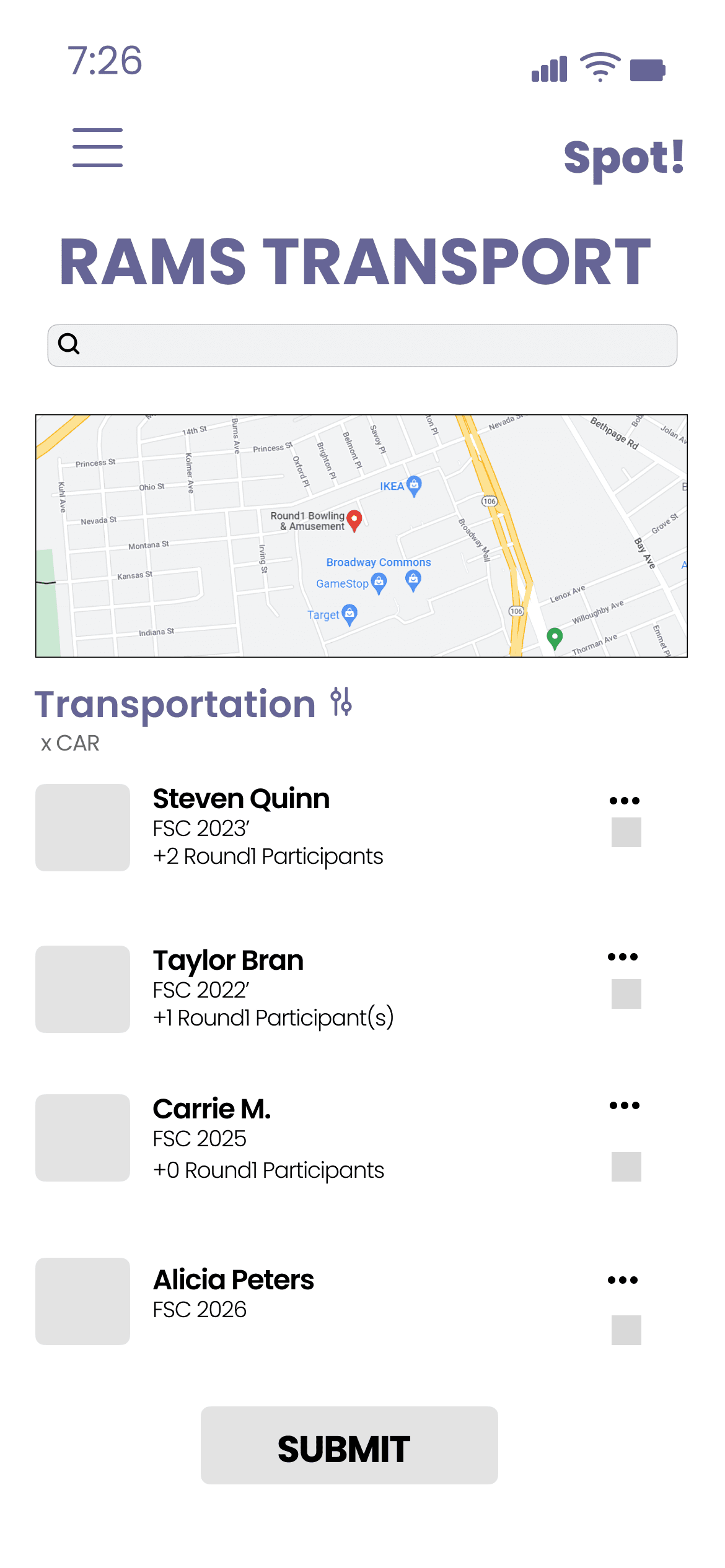Image resolution: width=725 pixels, height=1568 pixels.
Task: Remove the CAR filter
Action: pyautogui.click(x=46, y=743)
